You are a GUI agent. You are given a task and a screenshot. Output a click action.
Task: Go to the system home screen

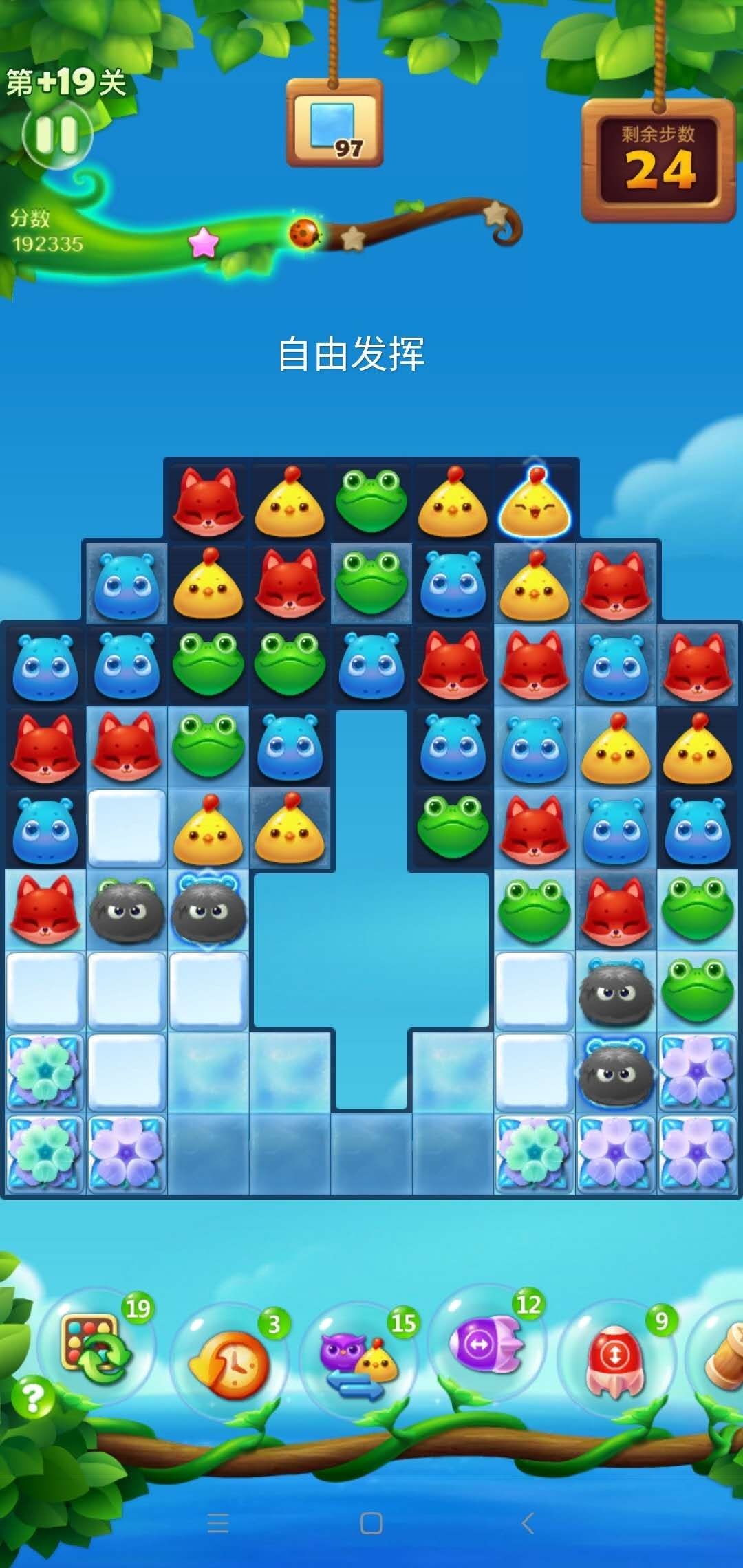pos(371,1523)
